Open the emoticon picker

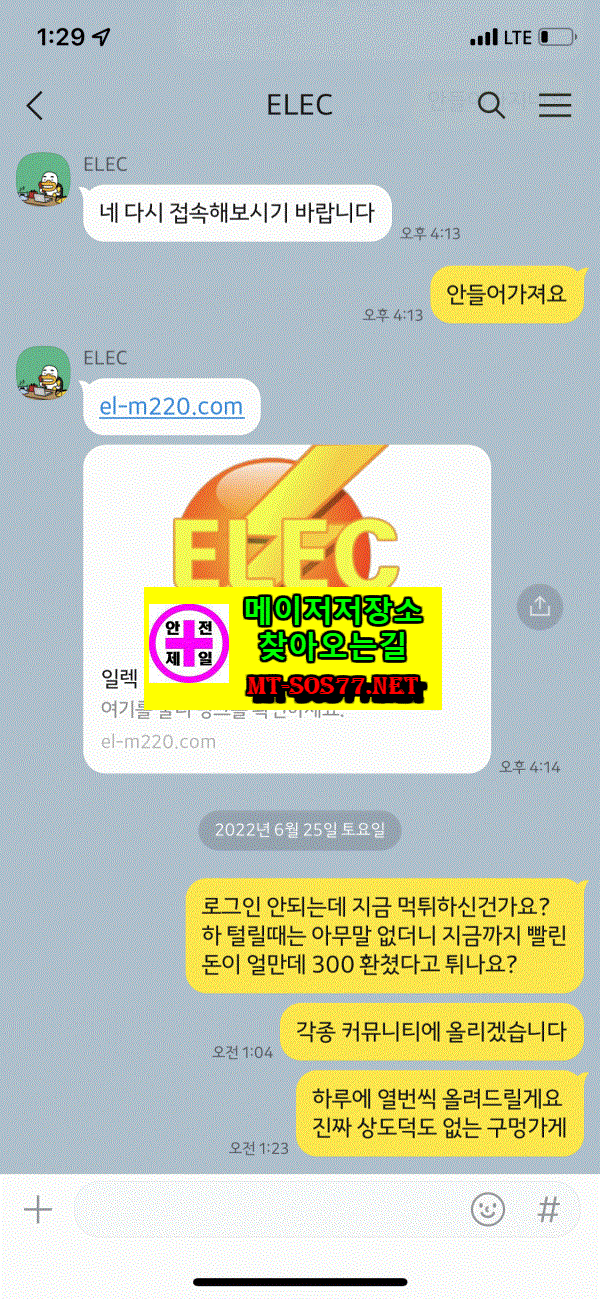487,1211
